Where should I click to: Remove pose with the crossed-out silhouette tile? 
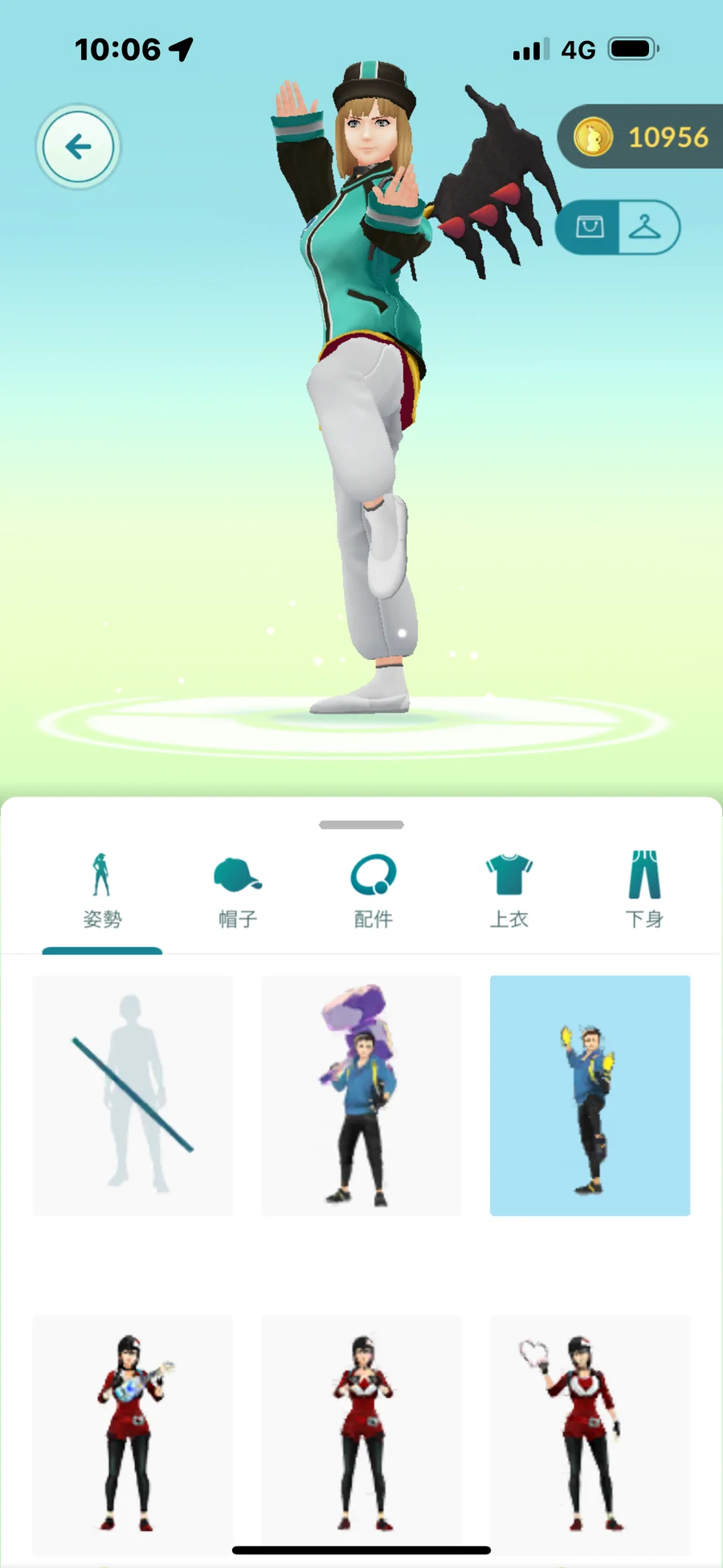[x=133, y=1095]
